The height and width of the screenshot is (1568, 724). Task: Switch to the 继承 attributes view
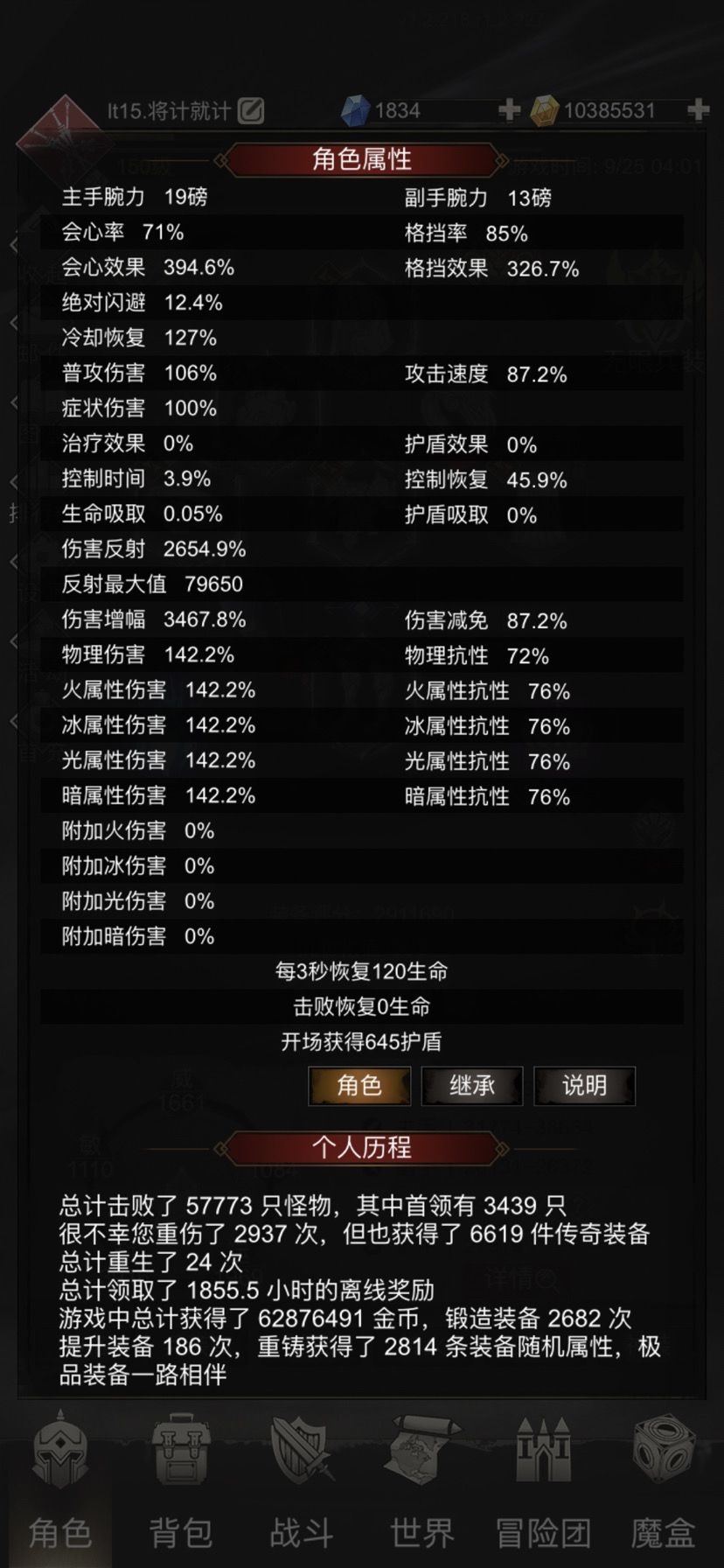click(x=472, y=1086)
